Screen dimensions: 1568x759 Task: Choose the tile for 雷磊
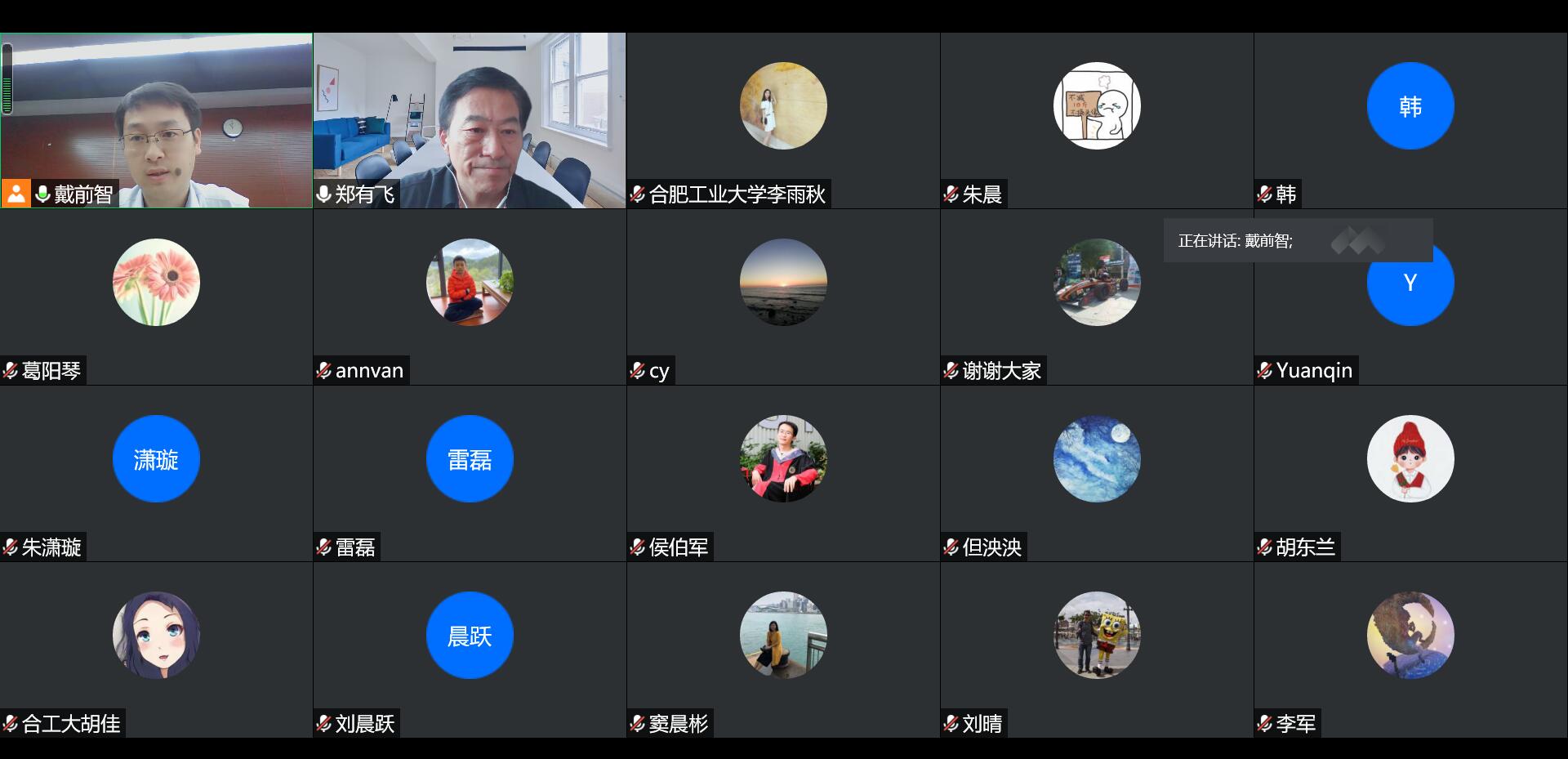point(470,473)
